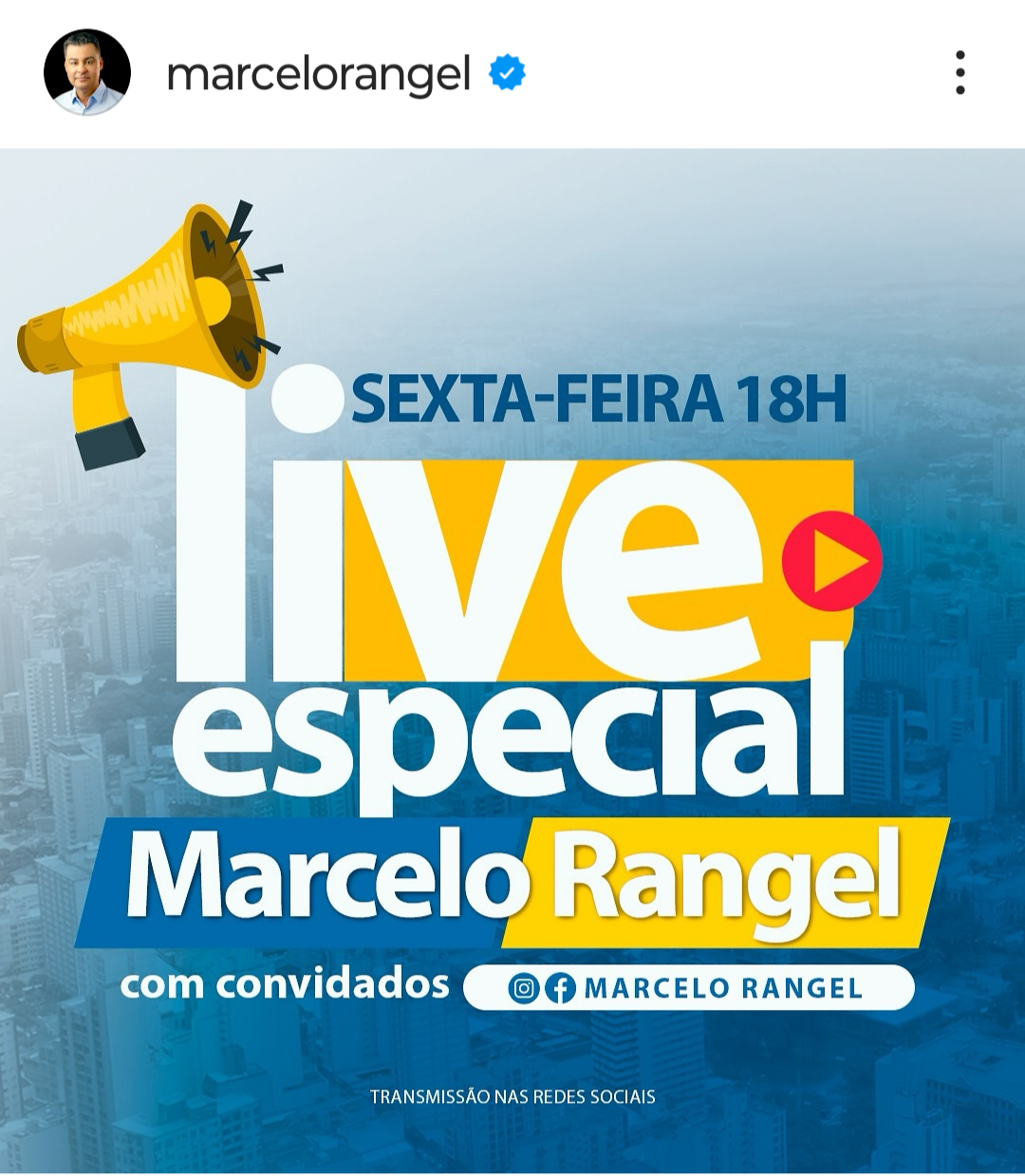1025x1176 pixels.
Task: Open marcelorangel's profile picture
Action: (86, 73)
